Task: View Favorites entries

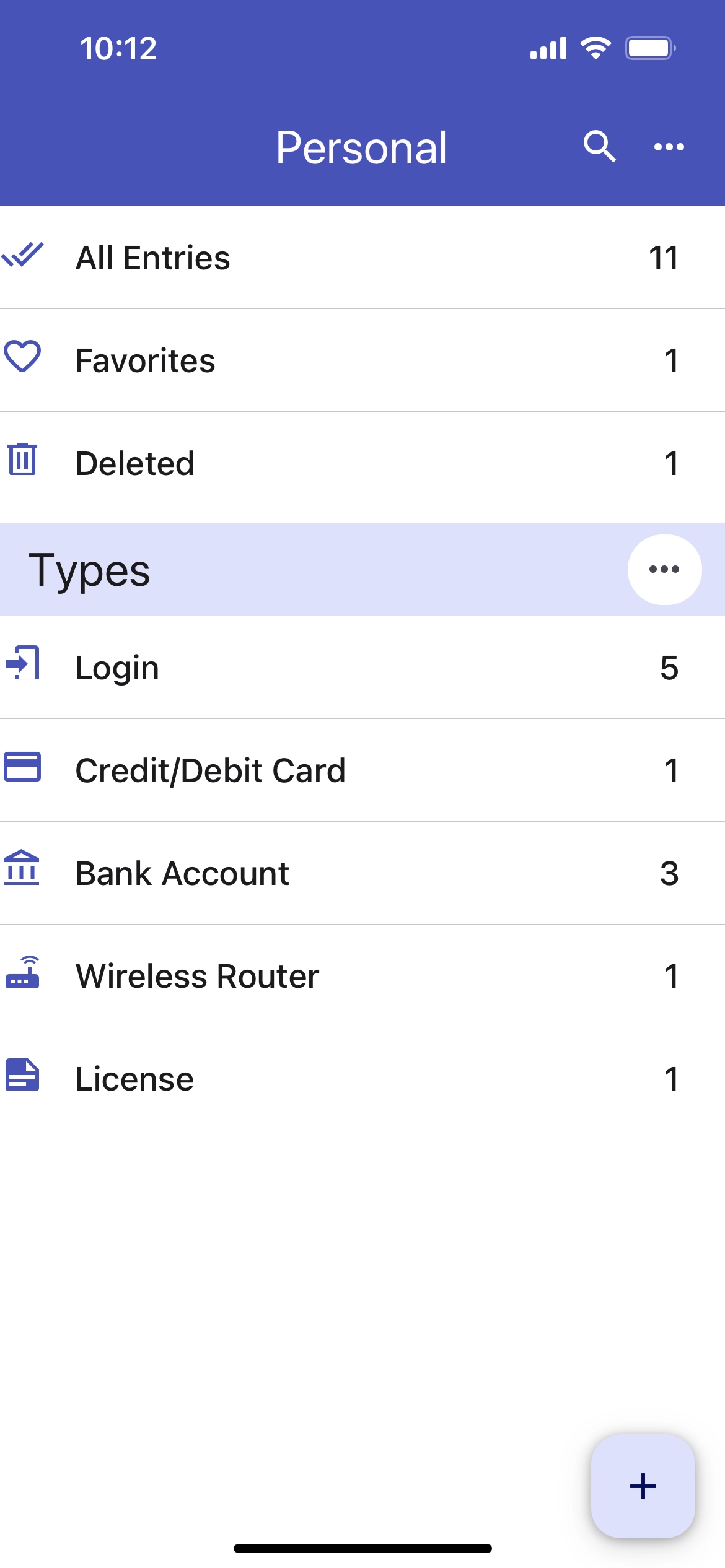Action: pos(362,360)
